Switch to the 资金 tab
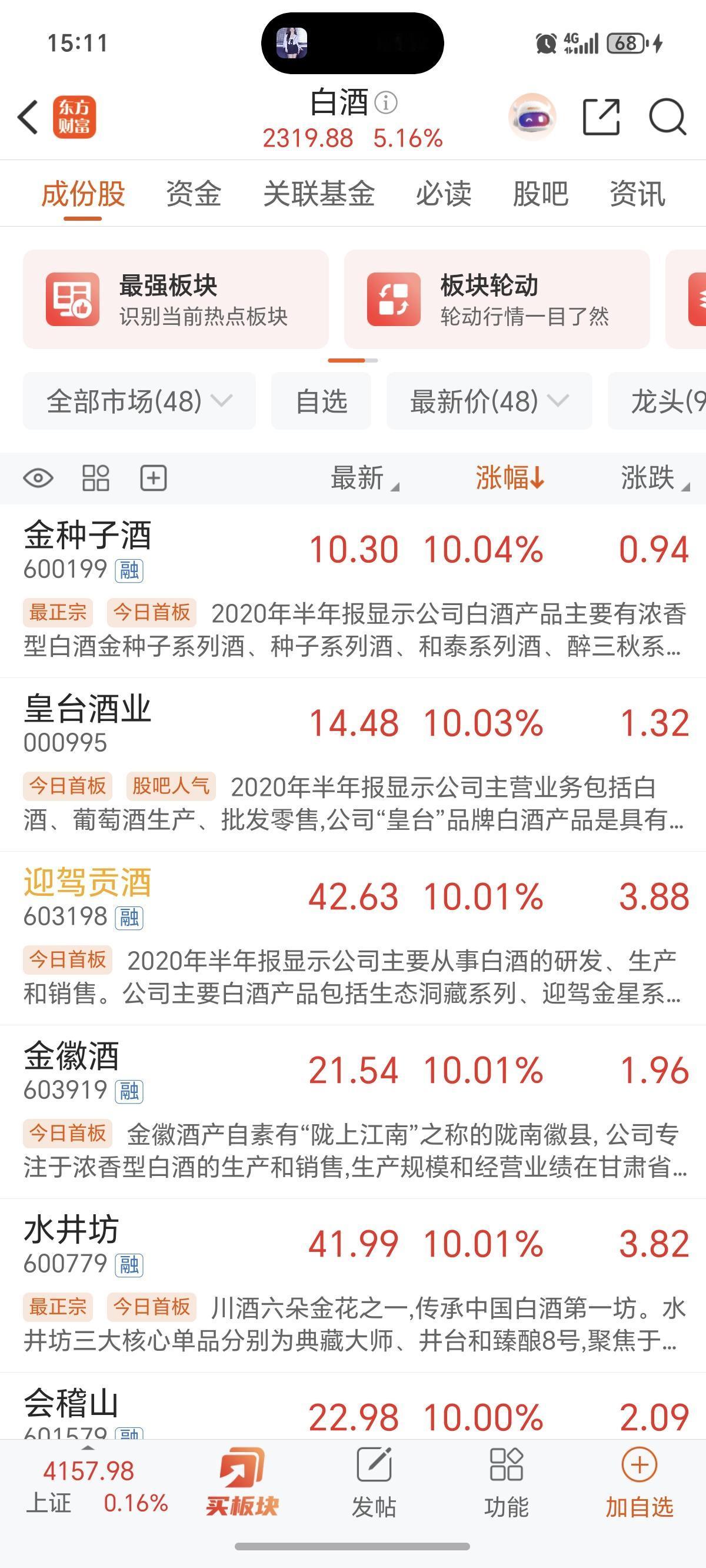 tap(194, 195)
